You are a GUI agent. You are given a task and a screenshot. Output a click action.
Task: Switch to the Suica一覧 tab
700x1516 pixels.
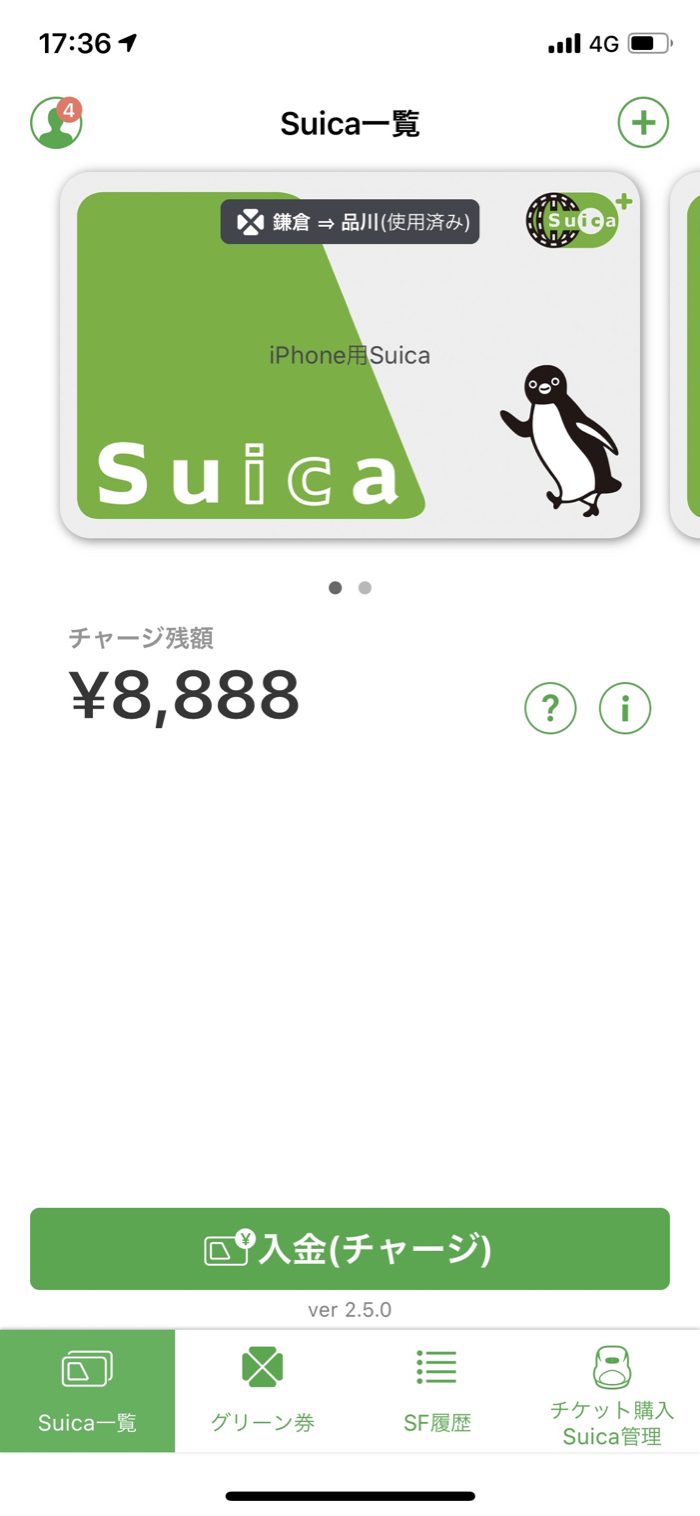coord(88,1390)
